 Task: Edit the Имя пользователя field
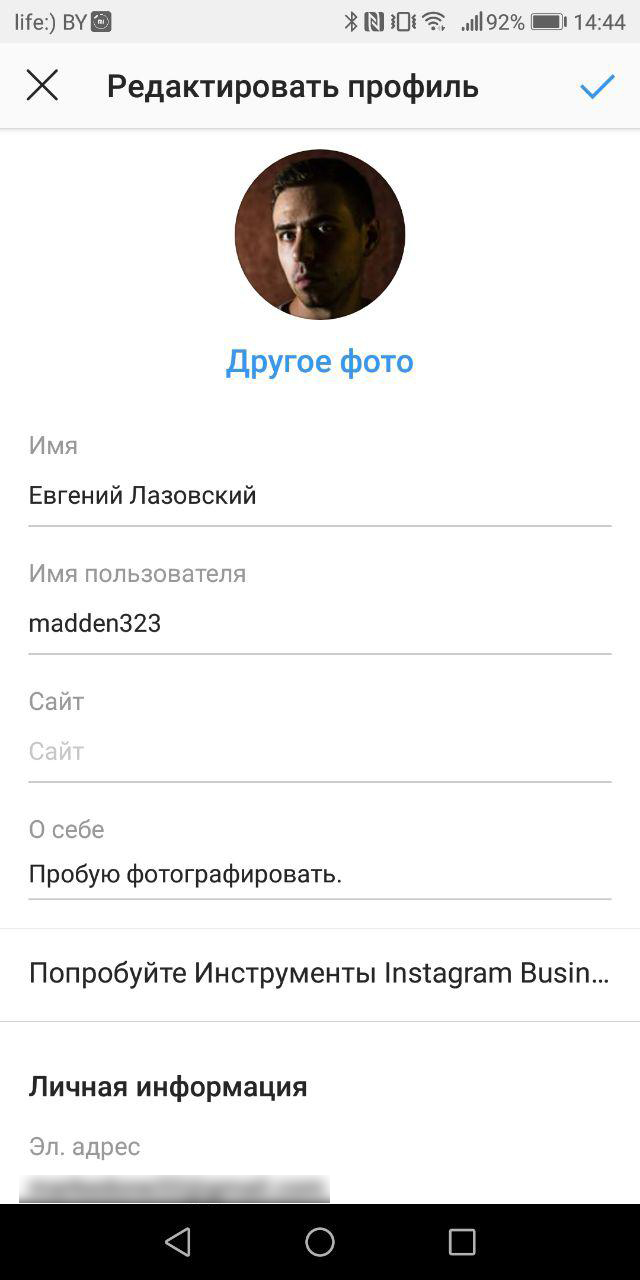pos(320,624)
